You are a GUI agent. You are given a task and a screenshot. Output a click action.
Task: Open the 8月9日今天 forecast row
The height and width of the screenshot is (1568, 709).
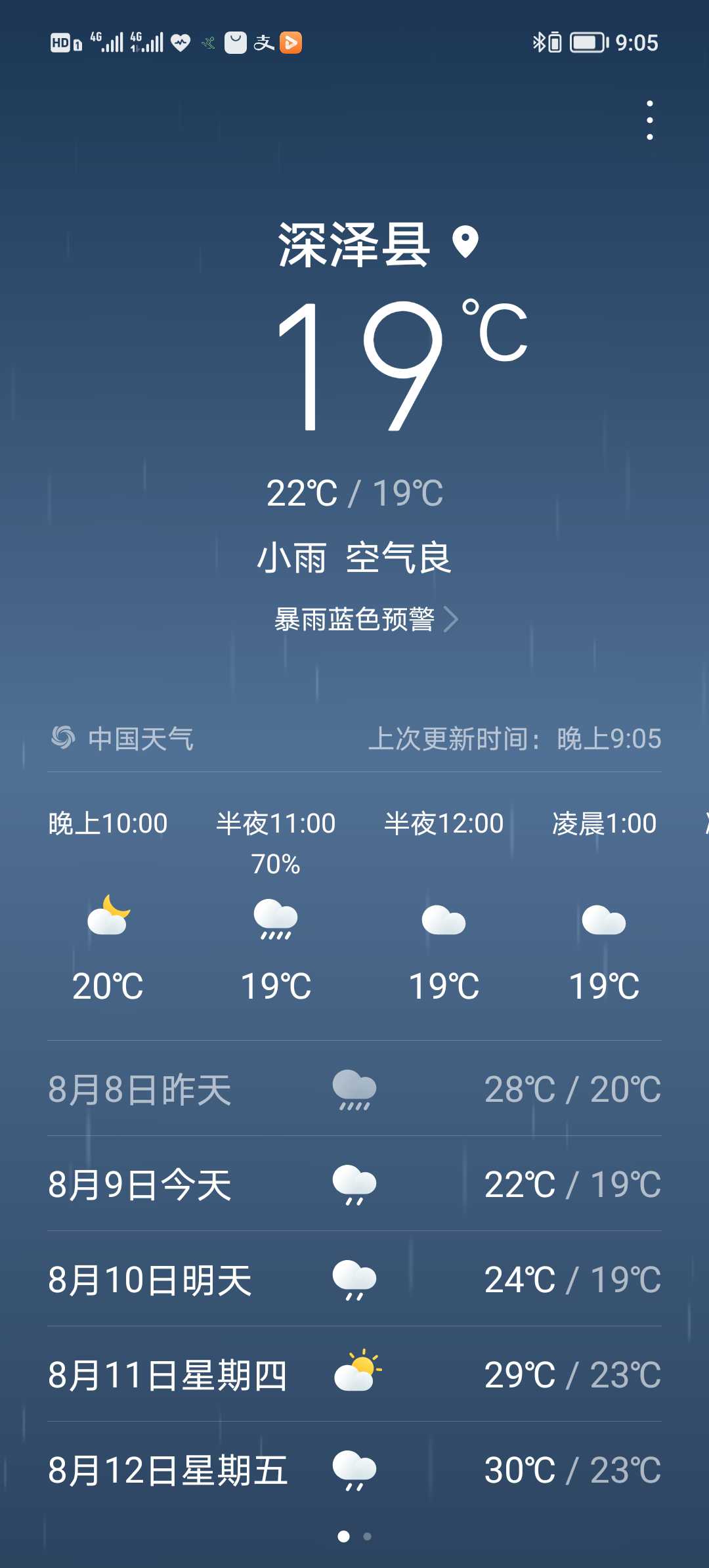(354, 1184)
